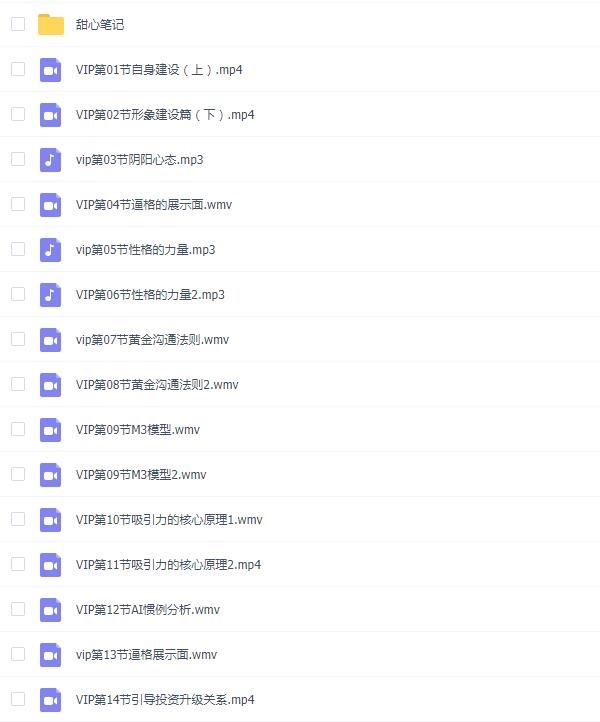This screenshot has height=722, width=600.
Task: Open VIP第04节逼格的展示面.wmv
Action: [x=154, y=205]
